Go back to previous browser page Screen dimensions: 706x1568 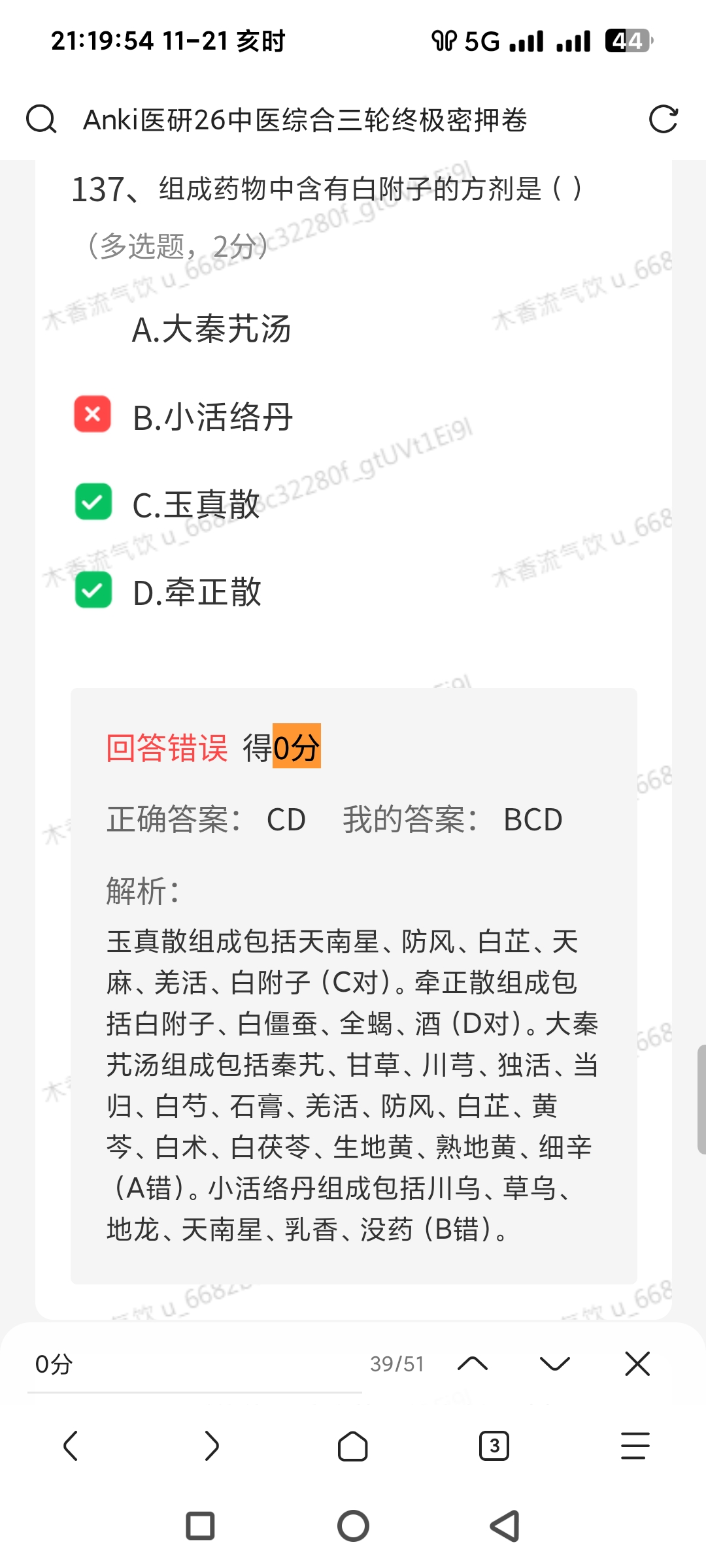click(x=71, y=1445)
